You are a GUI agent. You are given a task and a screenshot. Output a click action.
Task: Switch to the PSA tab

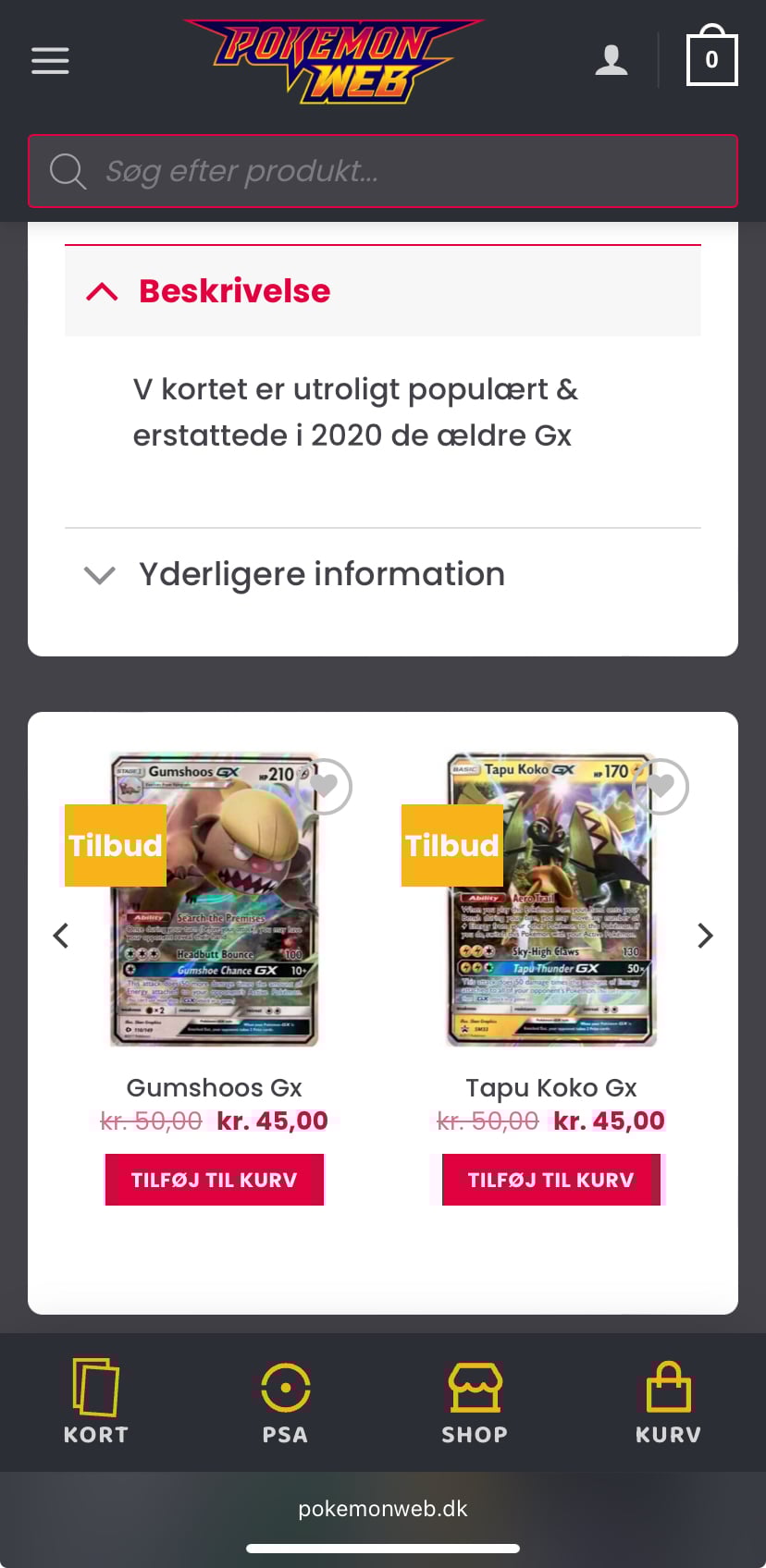[x=285, y=1401]
